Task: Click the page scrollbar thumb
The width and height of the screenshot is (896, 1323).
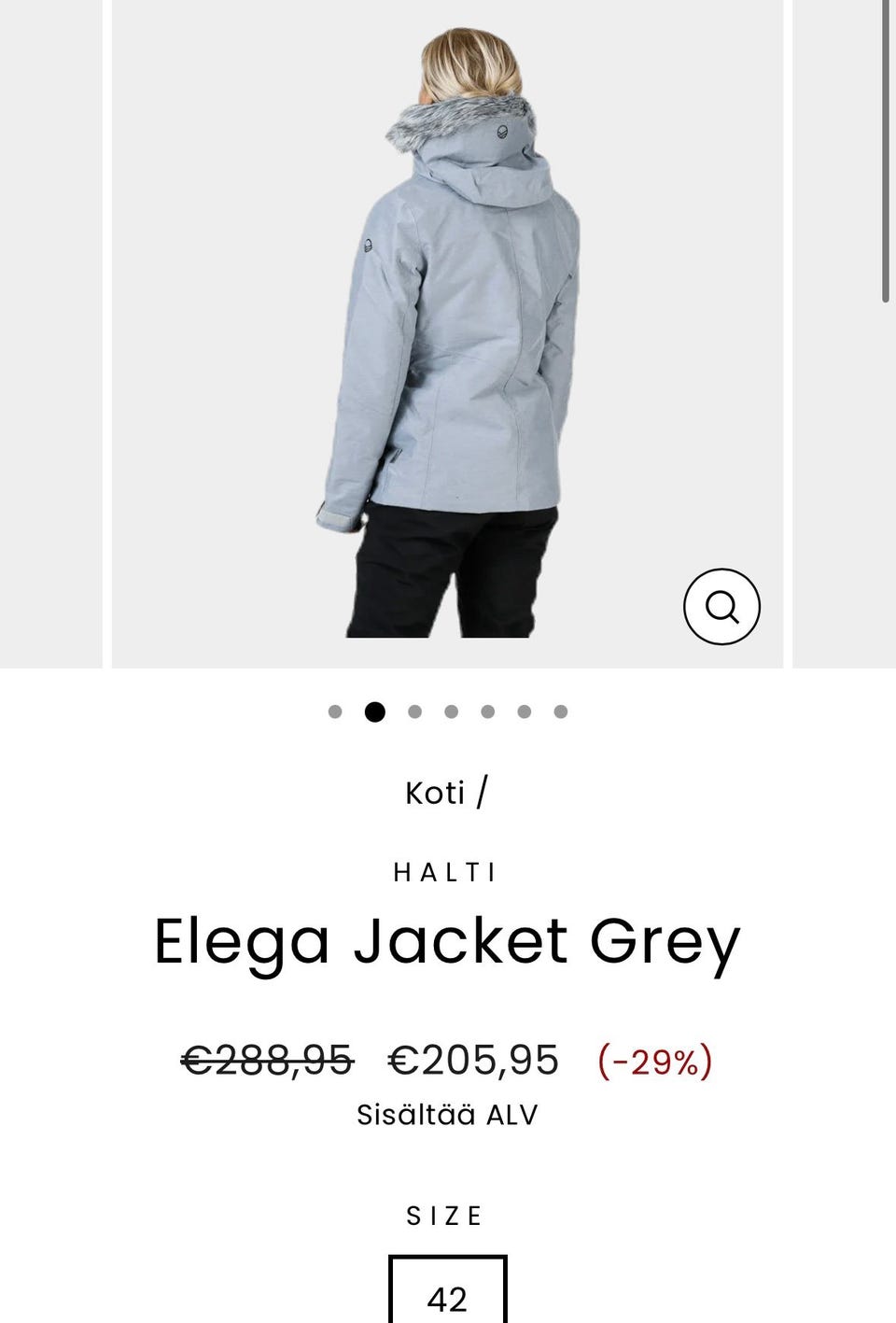Action: [x=884, y=149]
